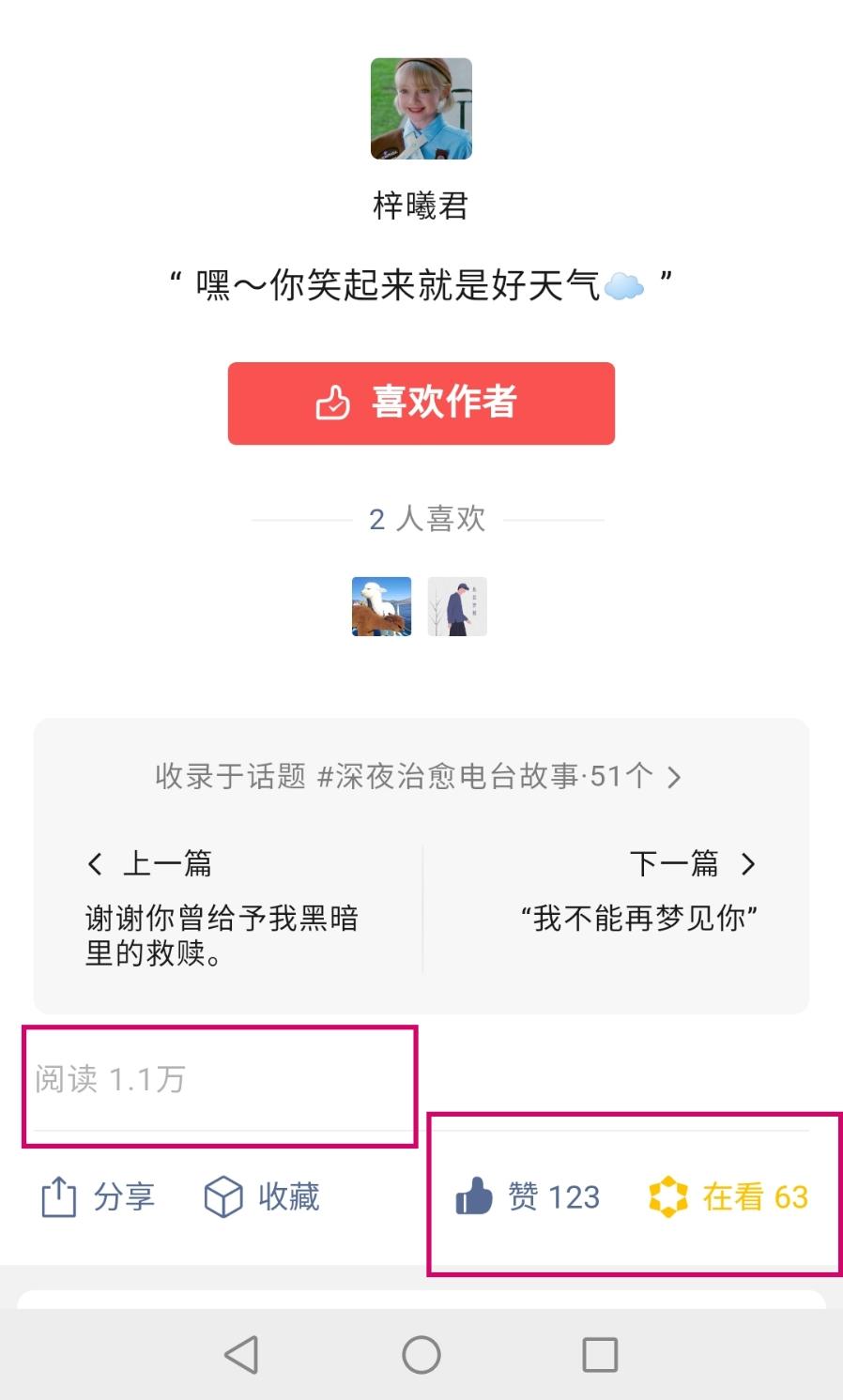
Task: Open author 梓曦君's avatar
Action: 421,108
